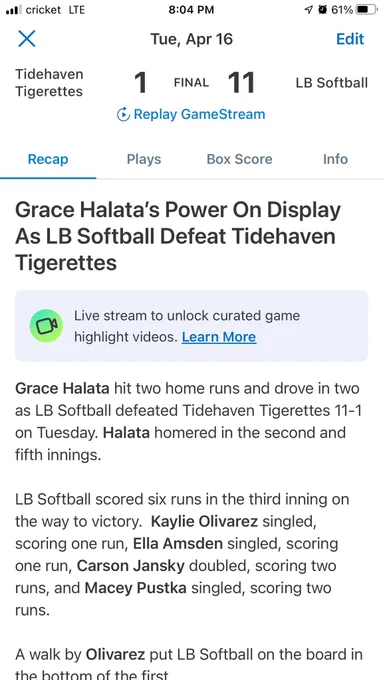This screenshot has width=383, height=680.
Task: Close the game recap screen
Action: (x=27, y=39)
